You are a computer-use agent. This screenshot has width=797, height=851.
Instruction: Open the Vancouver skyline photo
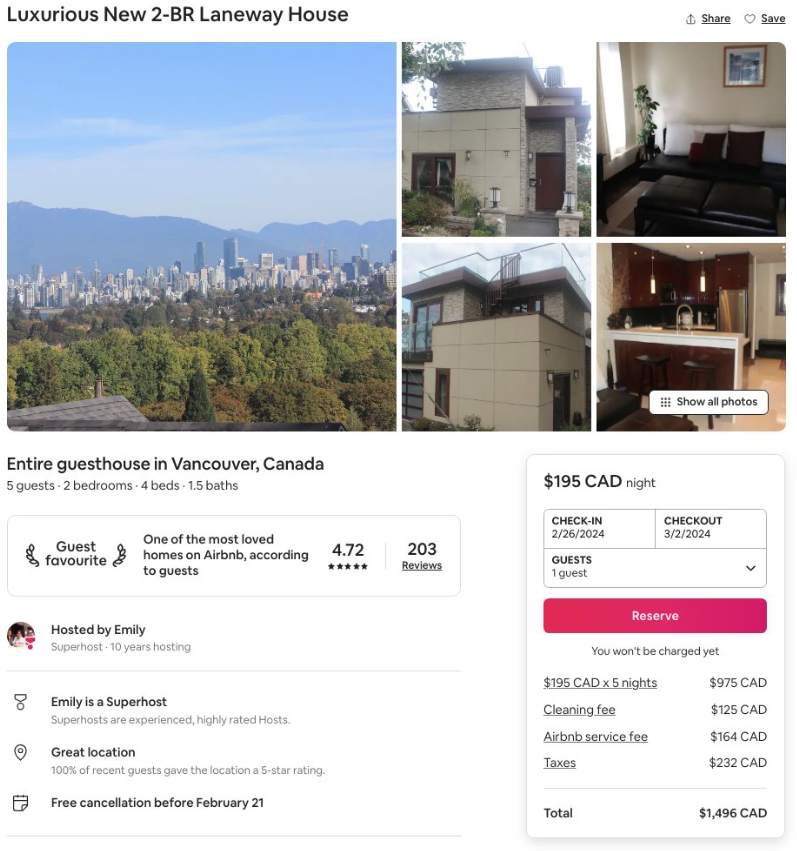pyautogui.click(x=201, y=236)
